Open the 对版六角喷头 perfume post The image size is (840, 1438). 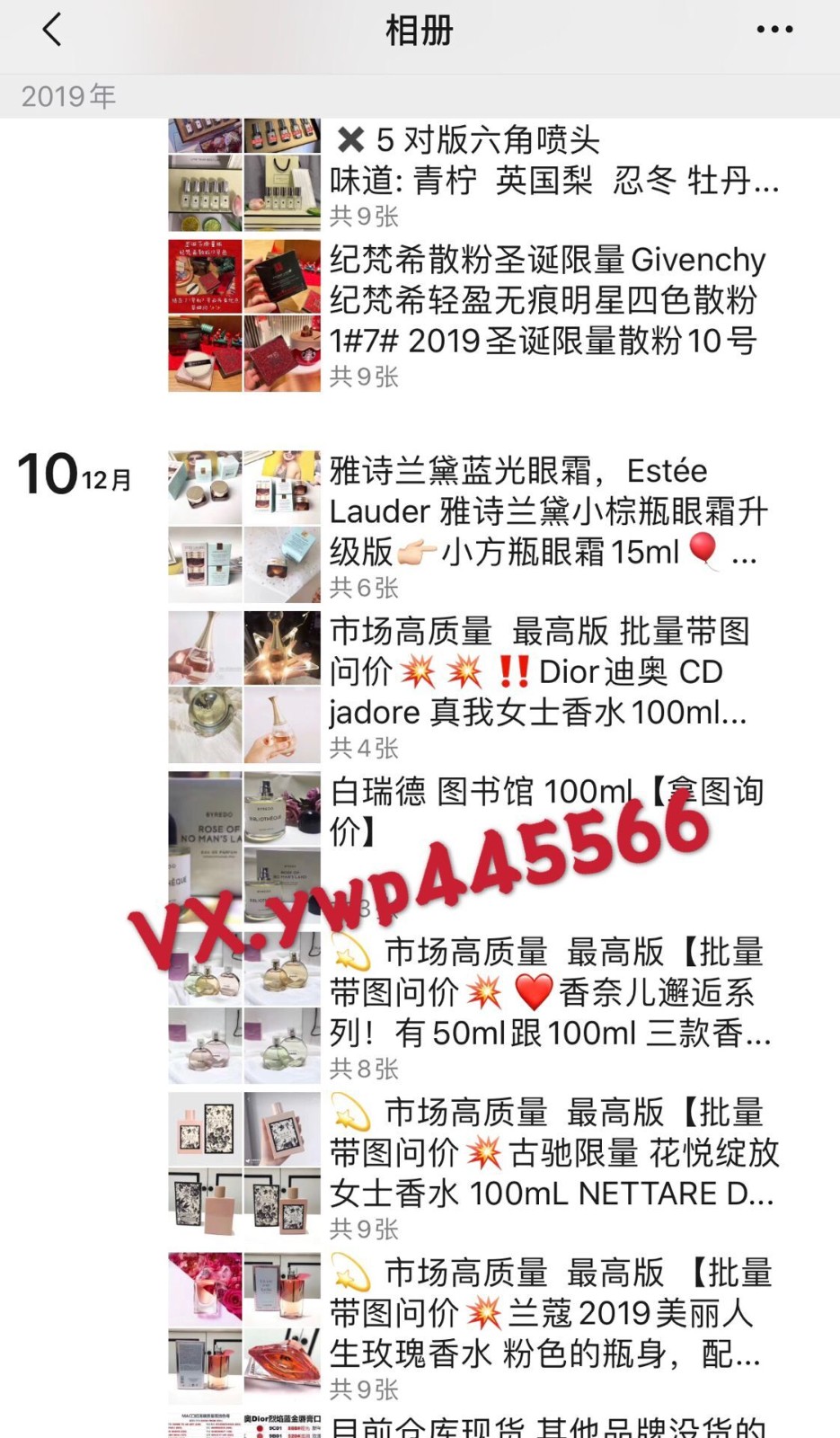pyautogui.click(x=474, y=175)
